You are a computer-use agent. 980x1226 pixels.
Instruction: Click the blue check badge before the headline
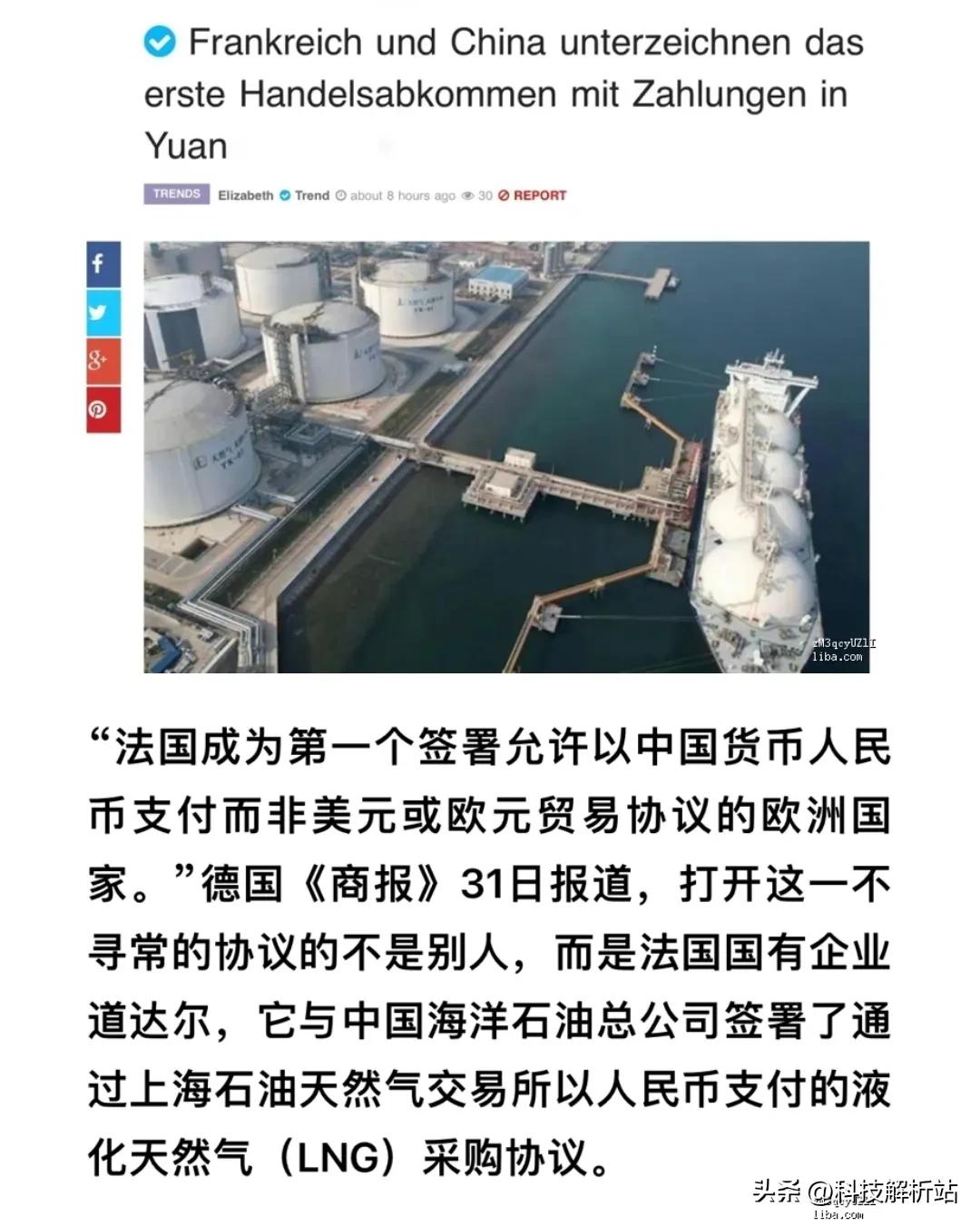pyautogui.click(x=160, y=40)
